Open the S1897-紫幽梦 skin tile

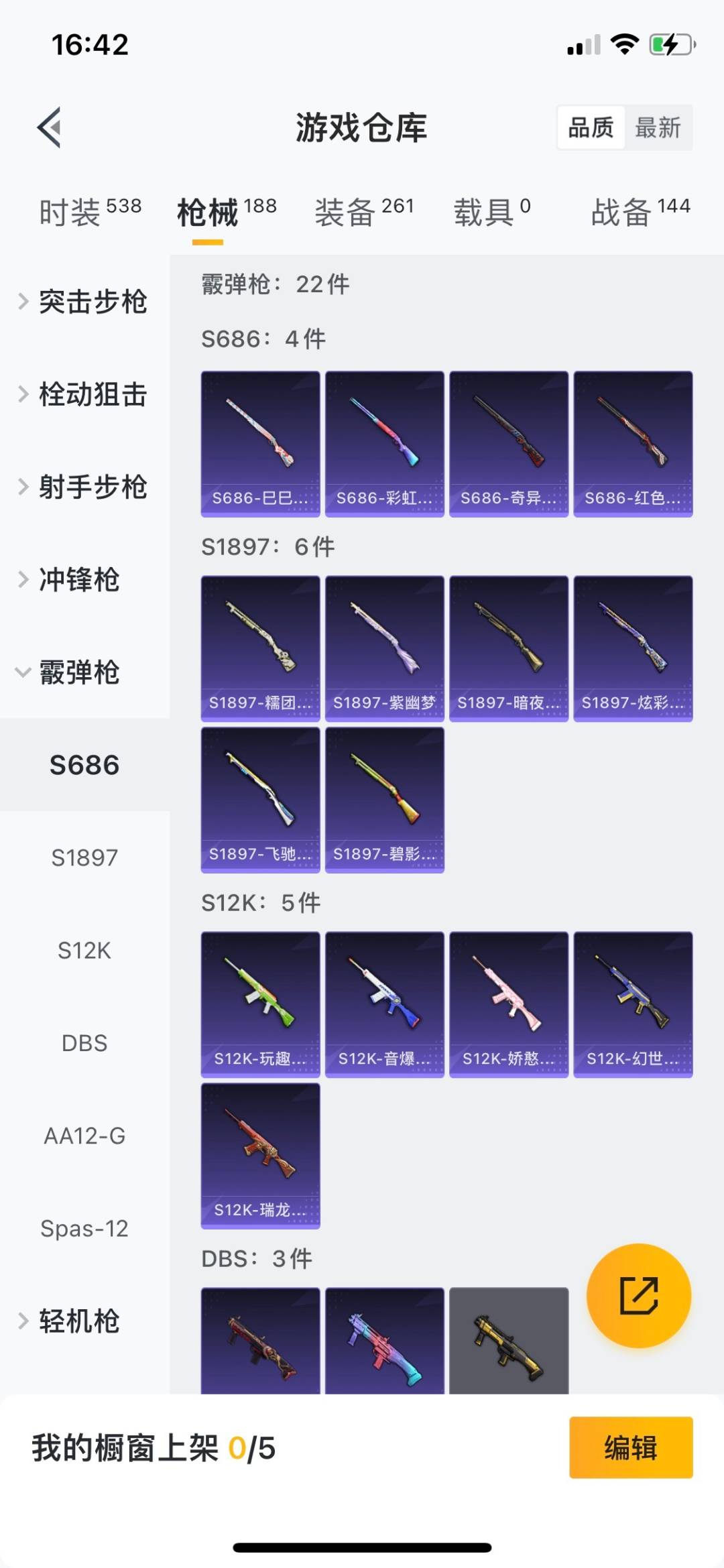click(384, 648)
